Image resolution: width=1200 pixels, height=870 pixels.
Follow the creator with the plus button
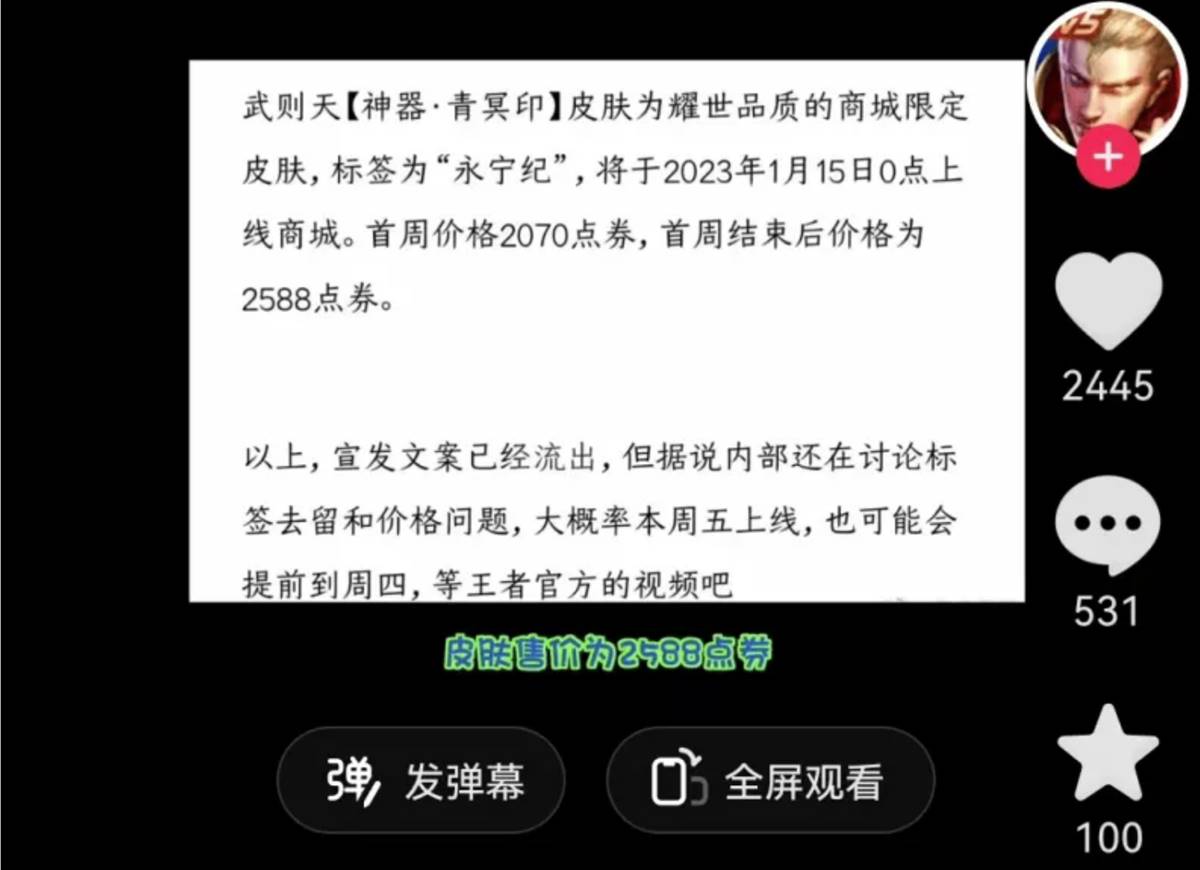pyautogui.click(x=1108, y=158)
